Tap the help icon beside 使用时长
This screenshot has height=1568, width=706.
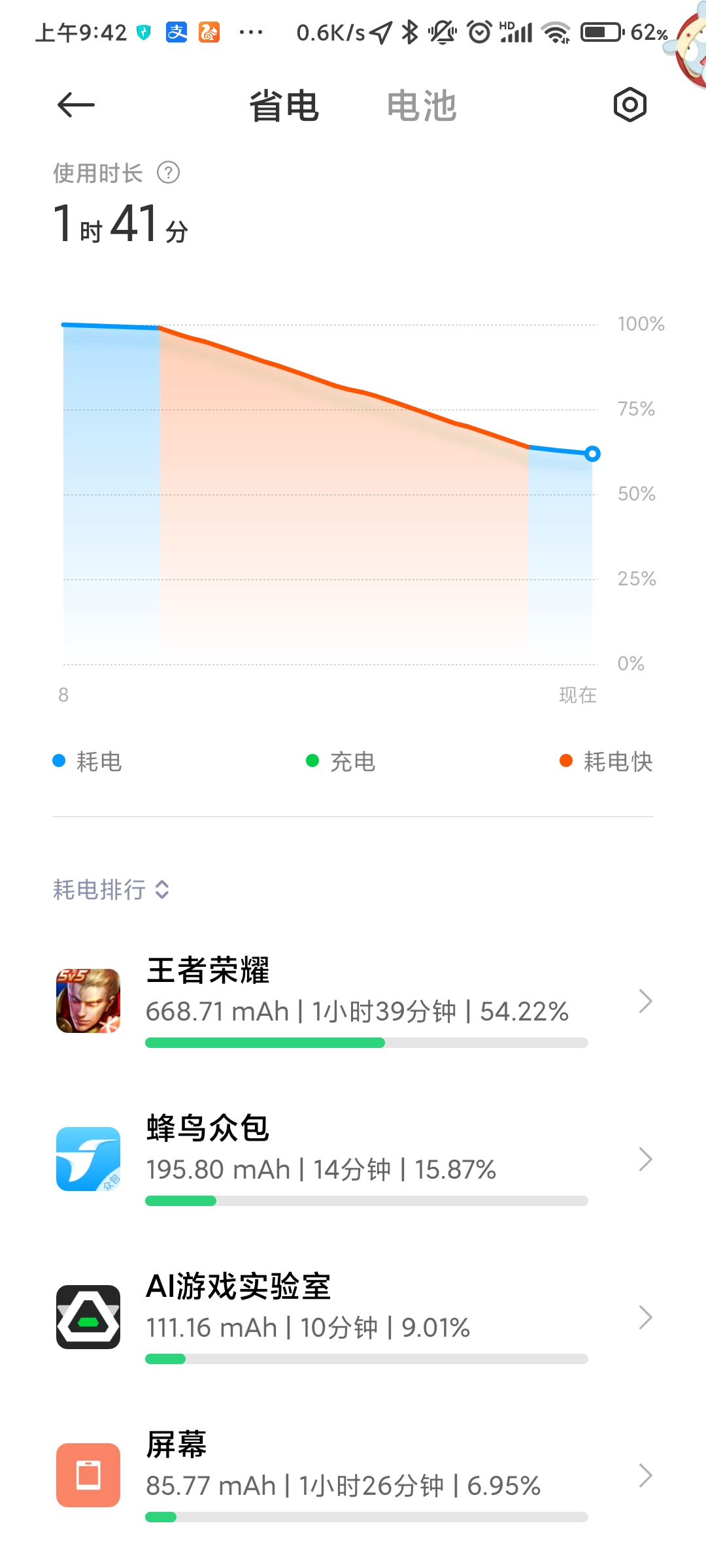point(169,173)
